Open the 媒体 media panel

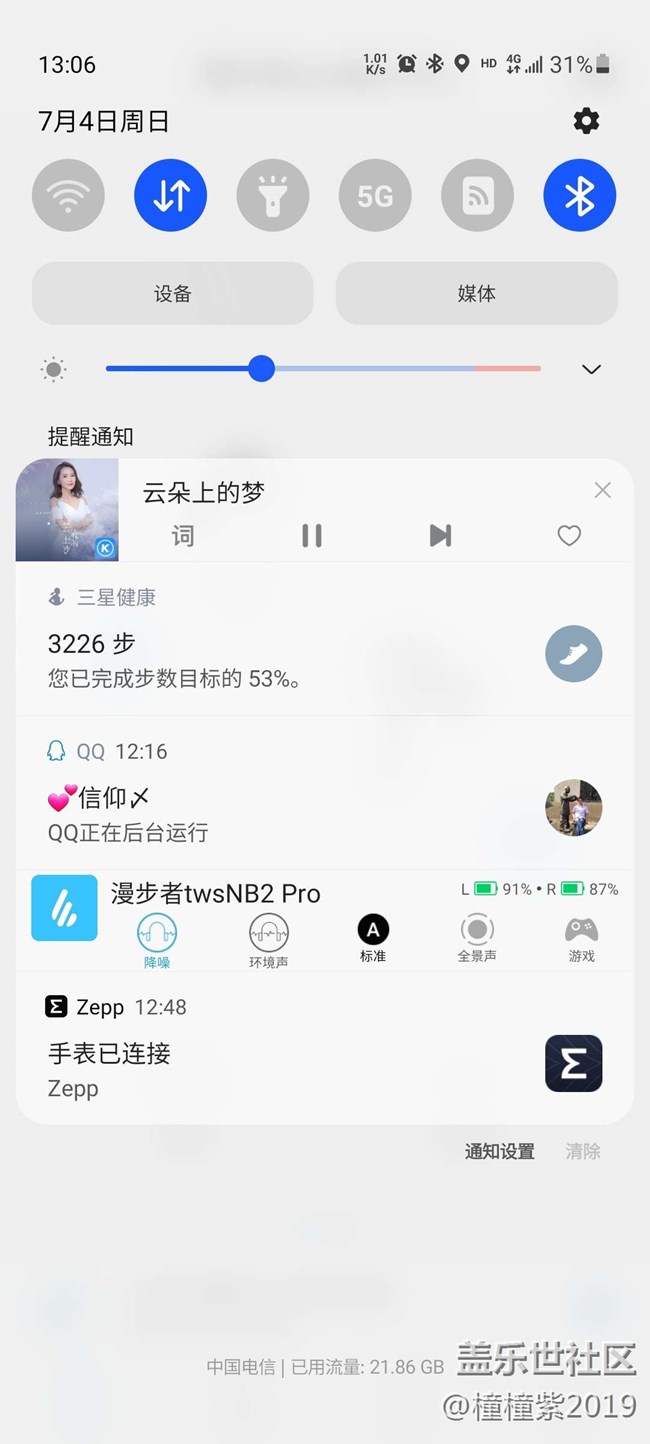tap(476, 294)
